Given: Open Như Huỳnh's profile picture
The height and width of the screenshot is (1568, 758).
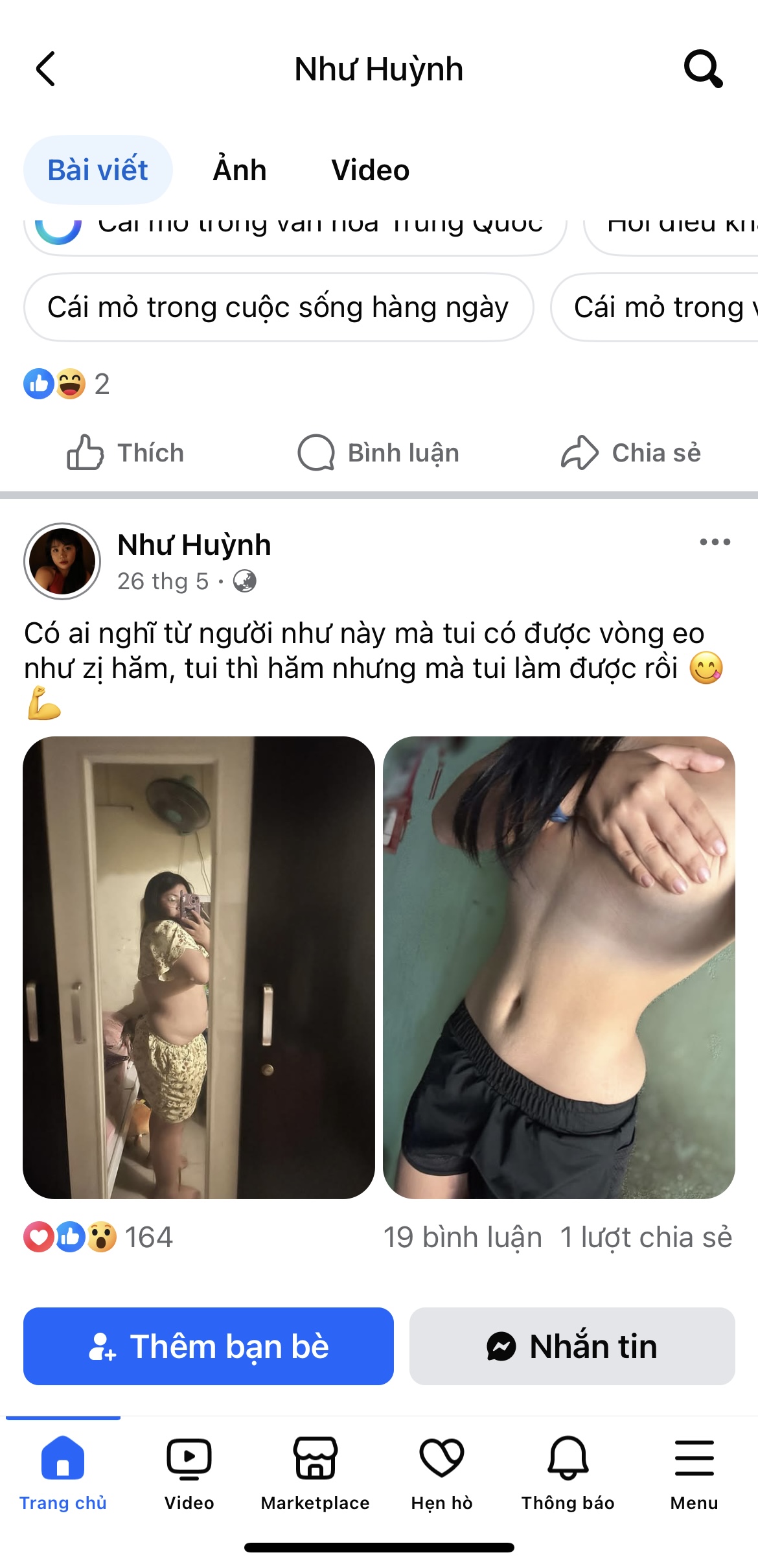Looking at the screenshot, I should [x=62, y=561].
